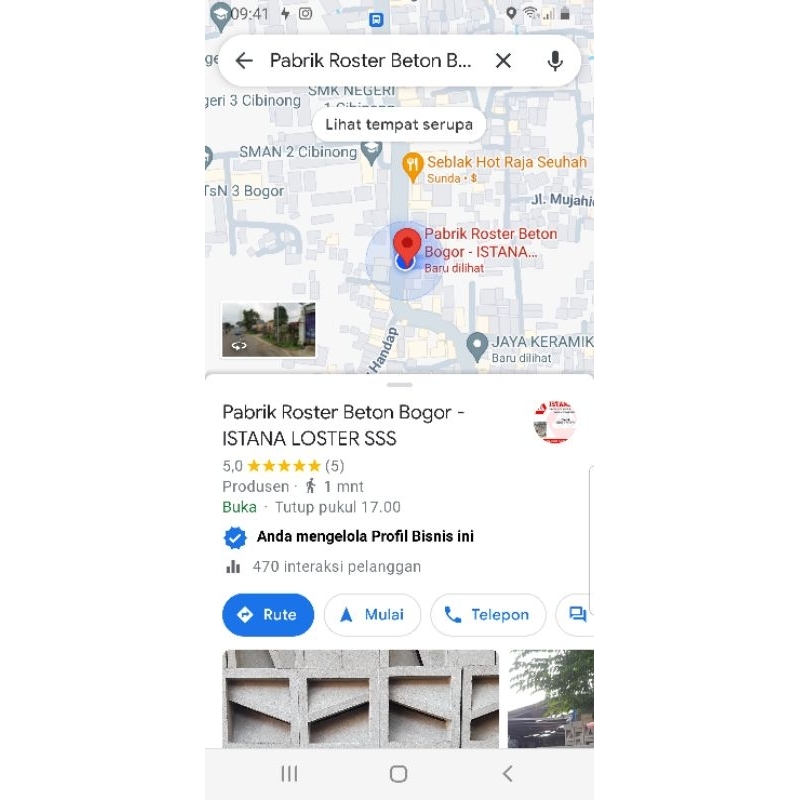Open the system recent apps button
The width and height of the screenshot is (800, 800).
289,773
